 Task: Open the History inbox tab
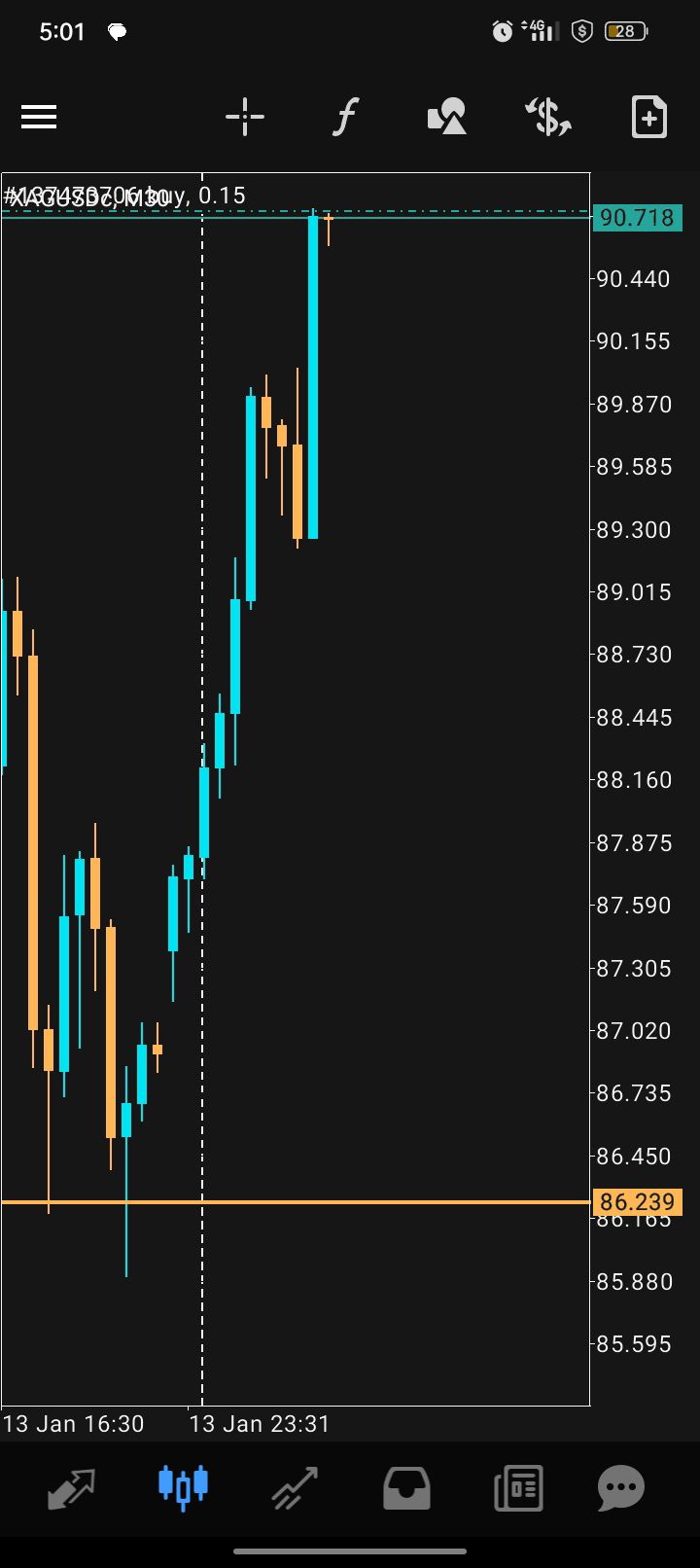tap(406, 1487)
